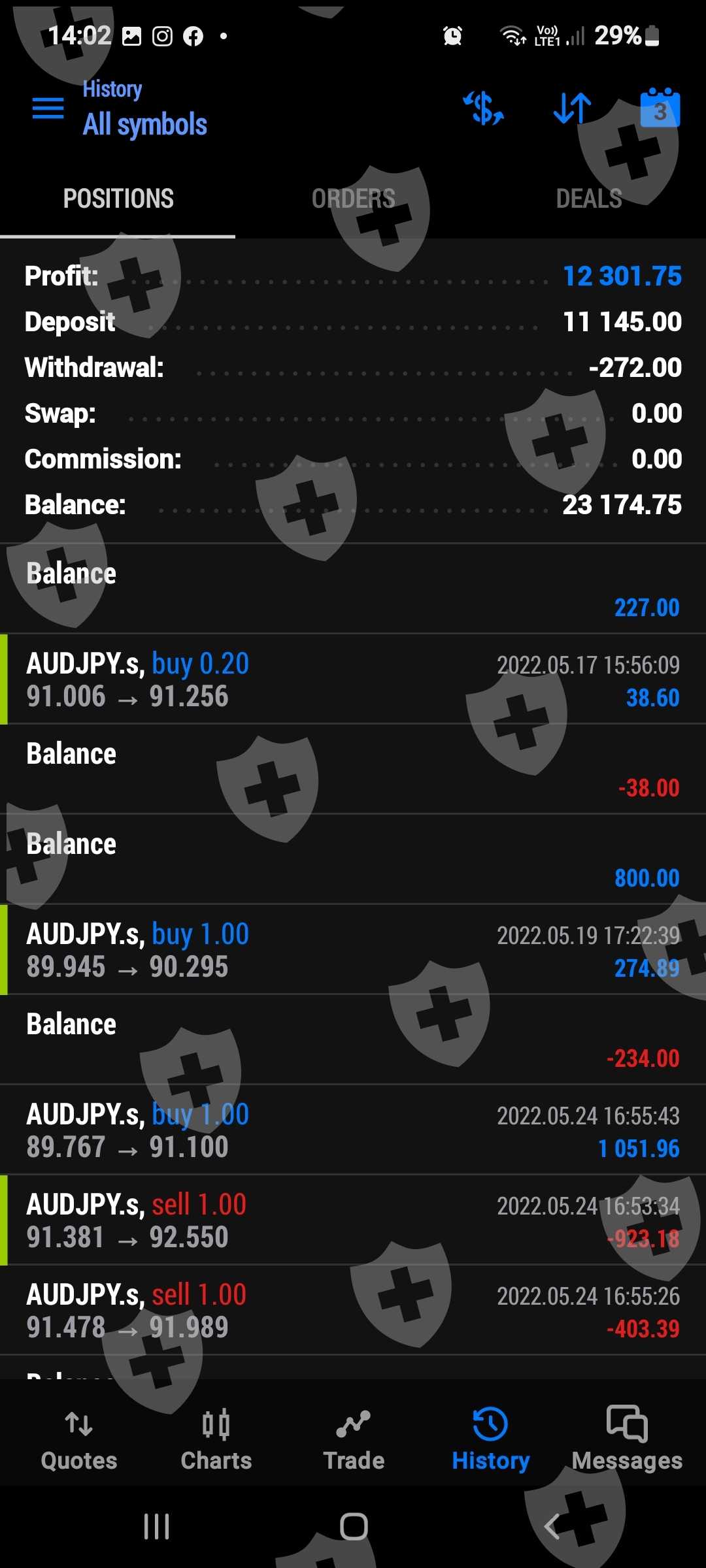Go to the Quotes tab

[79, 1440]
